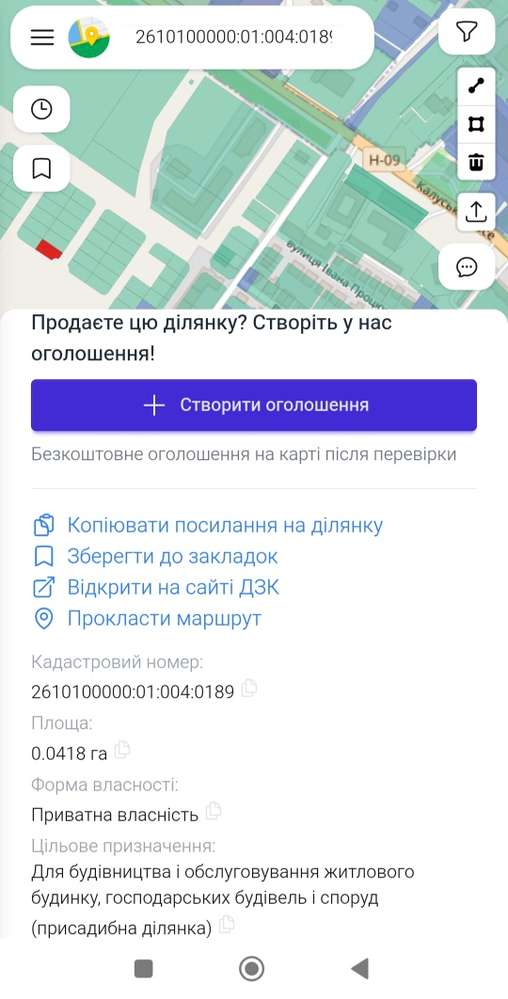Screen dimensions: 508x999
Task: Tap the upload/share button on map
Action: (476, 212)
